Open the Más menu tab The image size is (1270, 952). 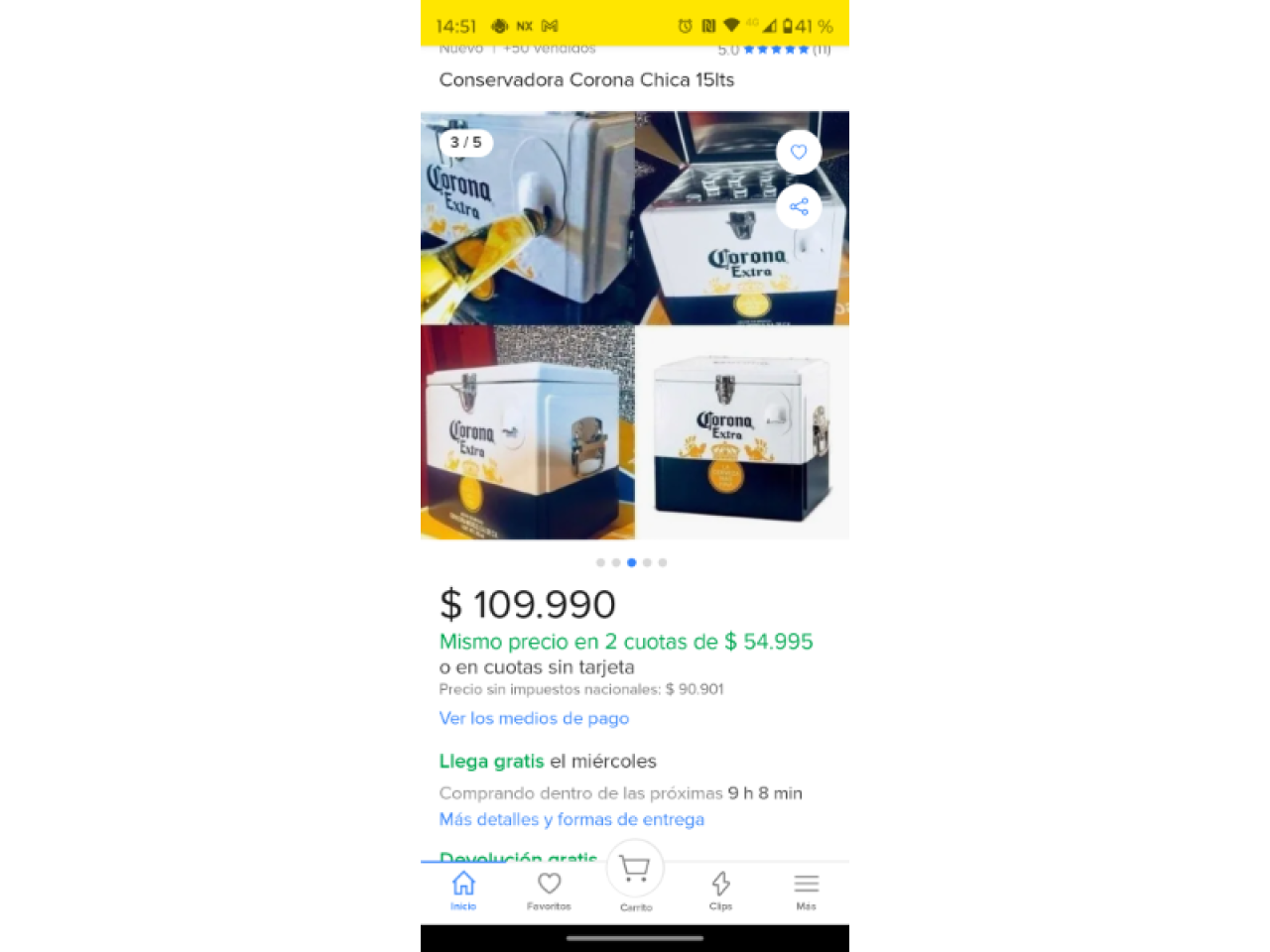[x=806, y=890]
